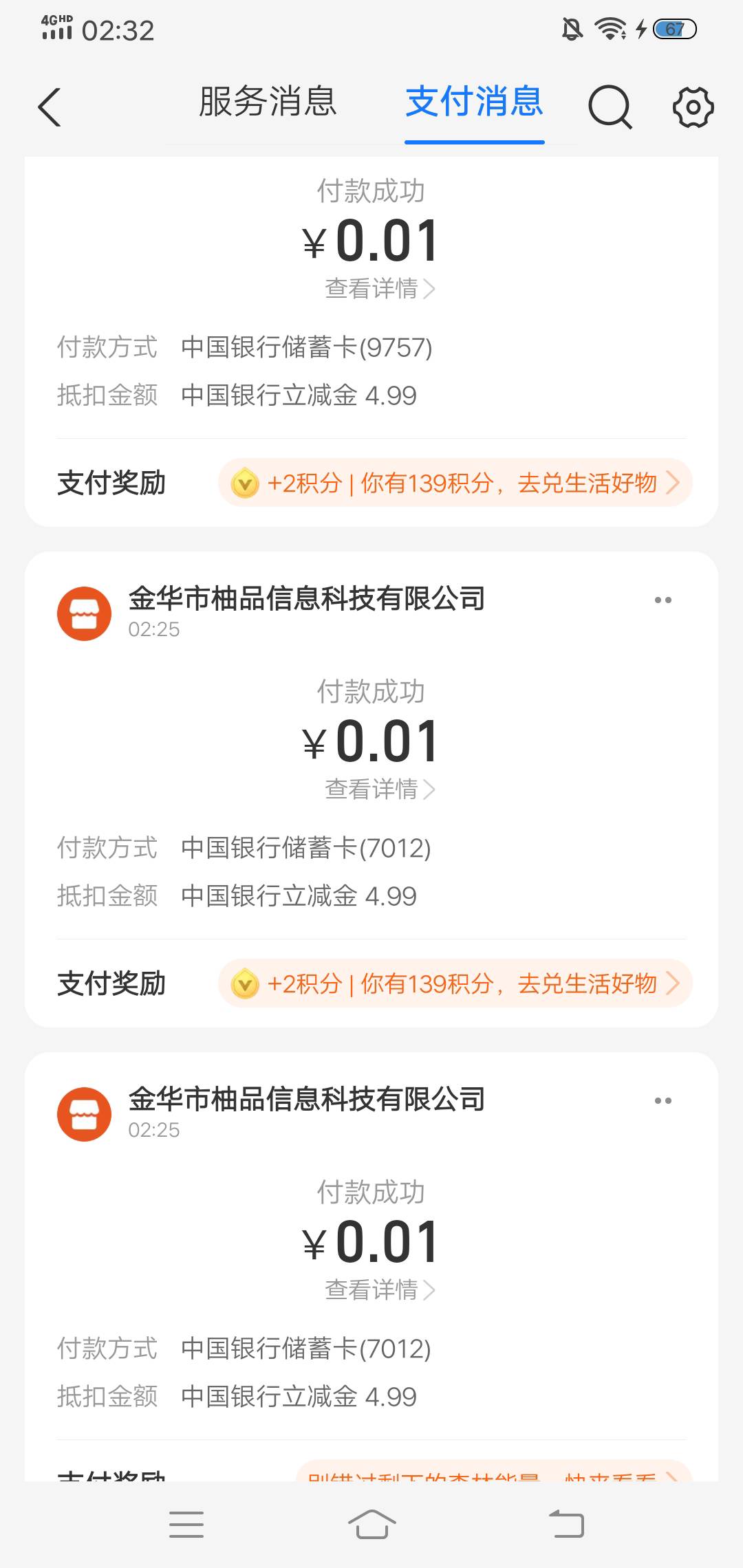Go back using the top-left arrow
Viewport: 743px width, 1568px height.
pos(50,107)
